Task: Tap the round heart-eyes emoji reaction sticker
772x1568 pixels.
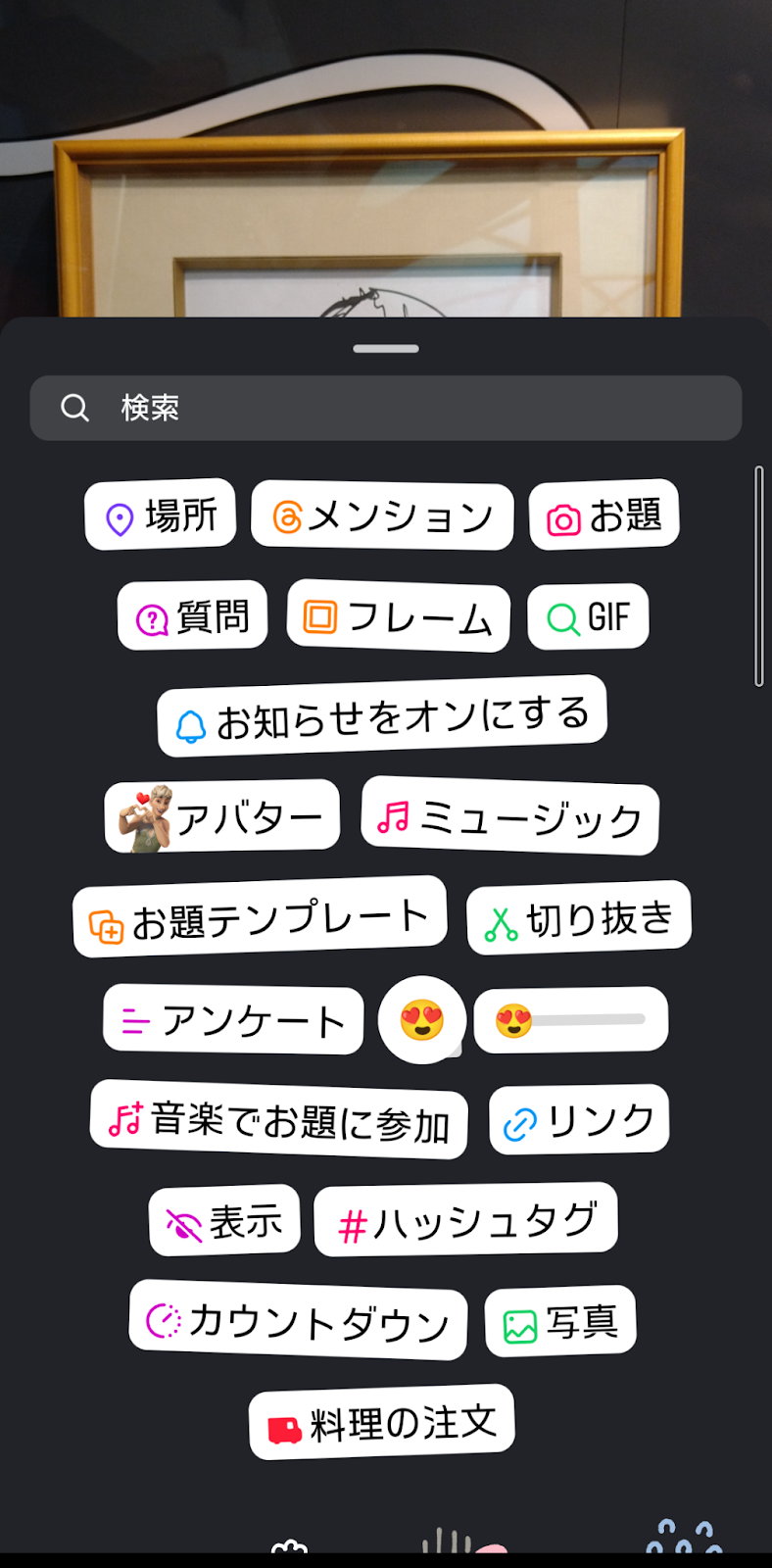Action: click(x=422, y=1020)
